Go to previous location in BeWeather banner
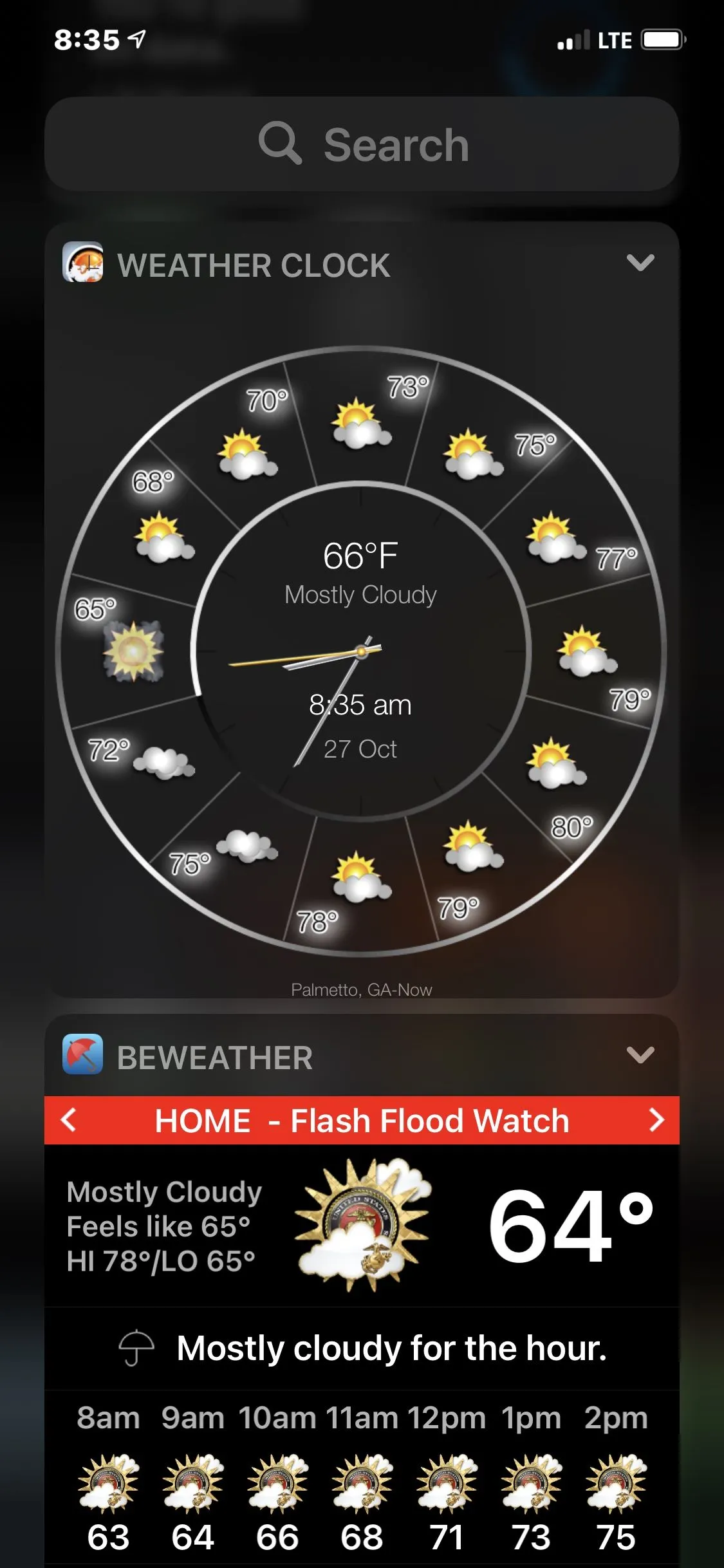Viewport: 724px width, 1568px height. (69, 1120)
